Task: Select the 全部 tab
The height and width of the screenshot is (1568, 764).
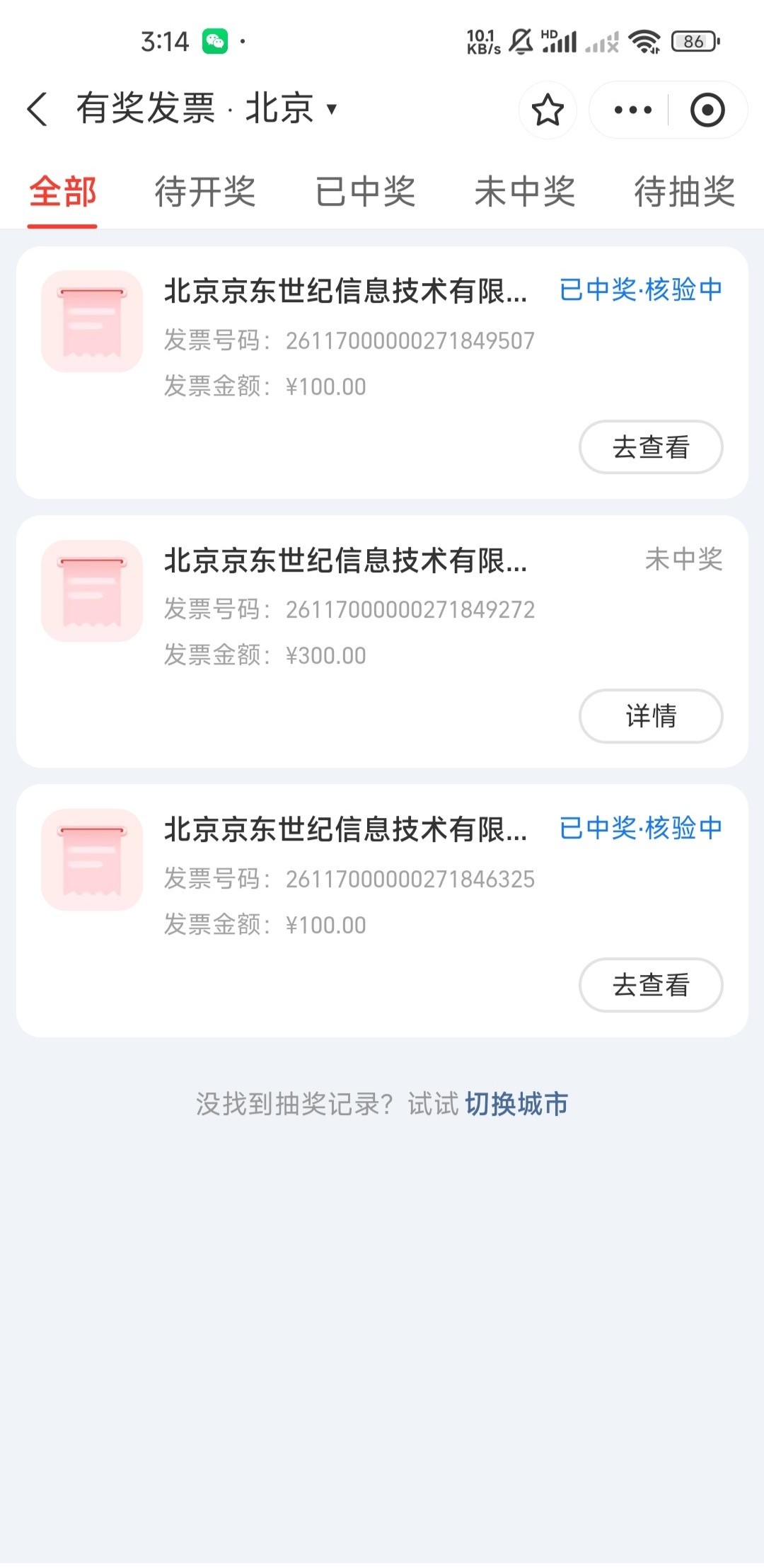Action: (x=63, y=192)
